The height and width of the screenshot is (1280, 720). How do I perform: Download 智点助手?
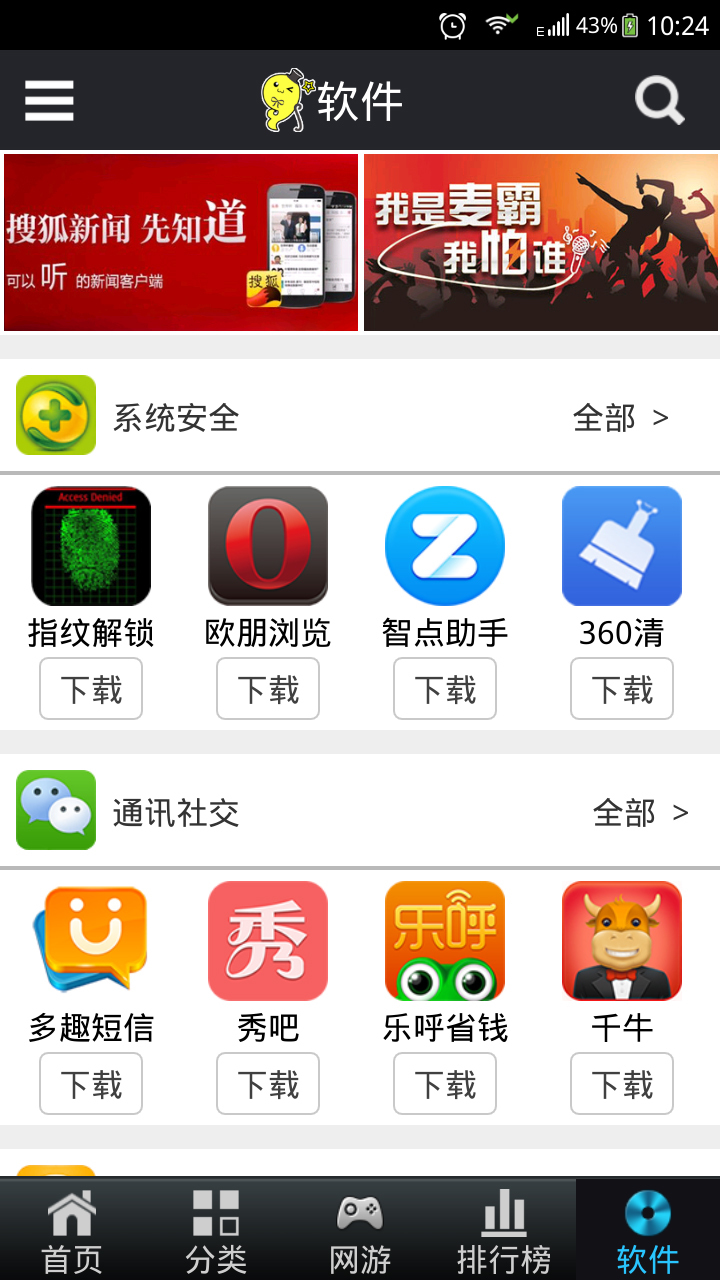pos(445,689)
